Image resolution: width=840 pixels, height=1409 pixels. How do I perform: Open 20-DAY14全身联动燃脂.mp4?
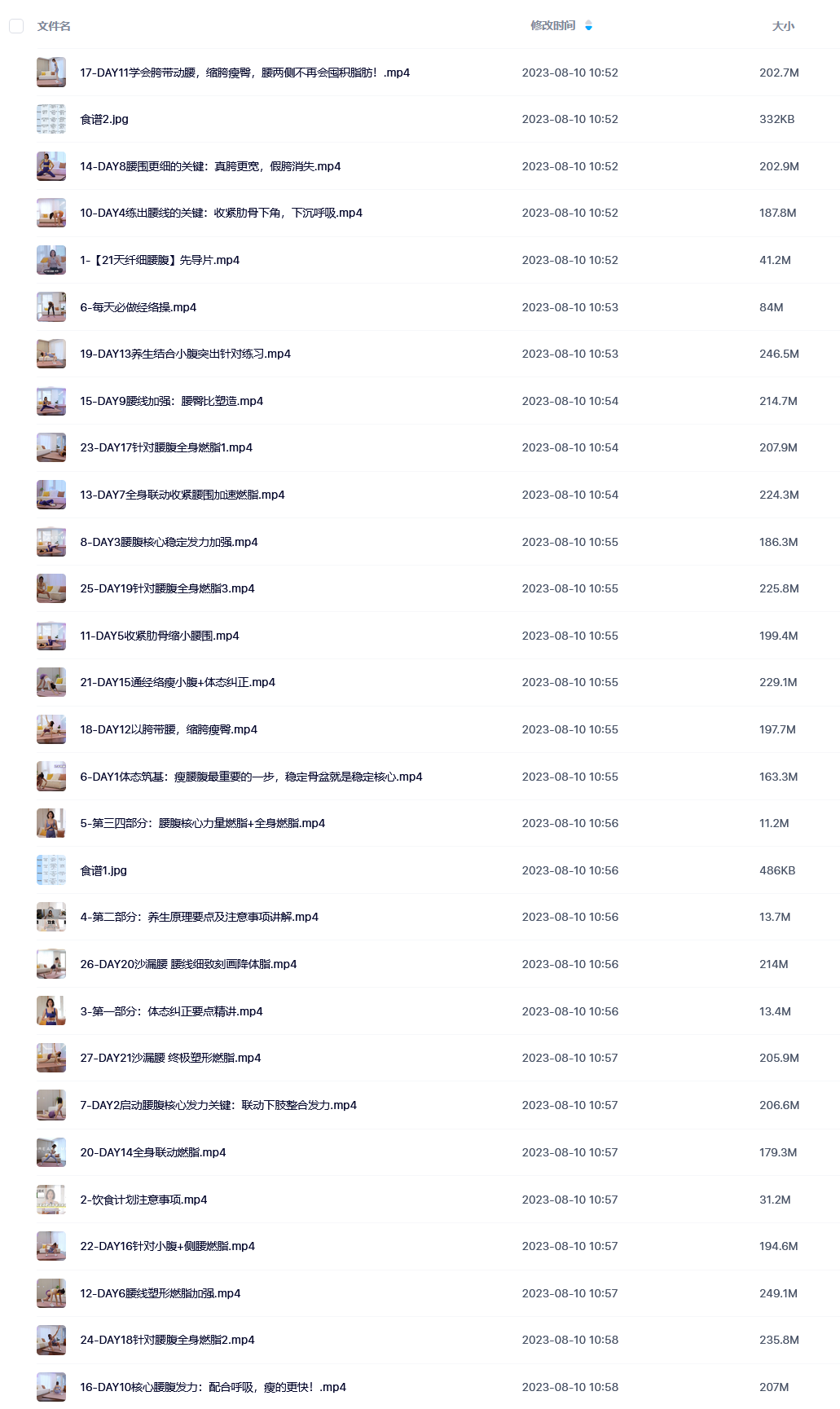(x=153, y=1152)
